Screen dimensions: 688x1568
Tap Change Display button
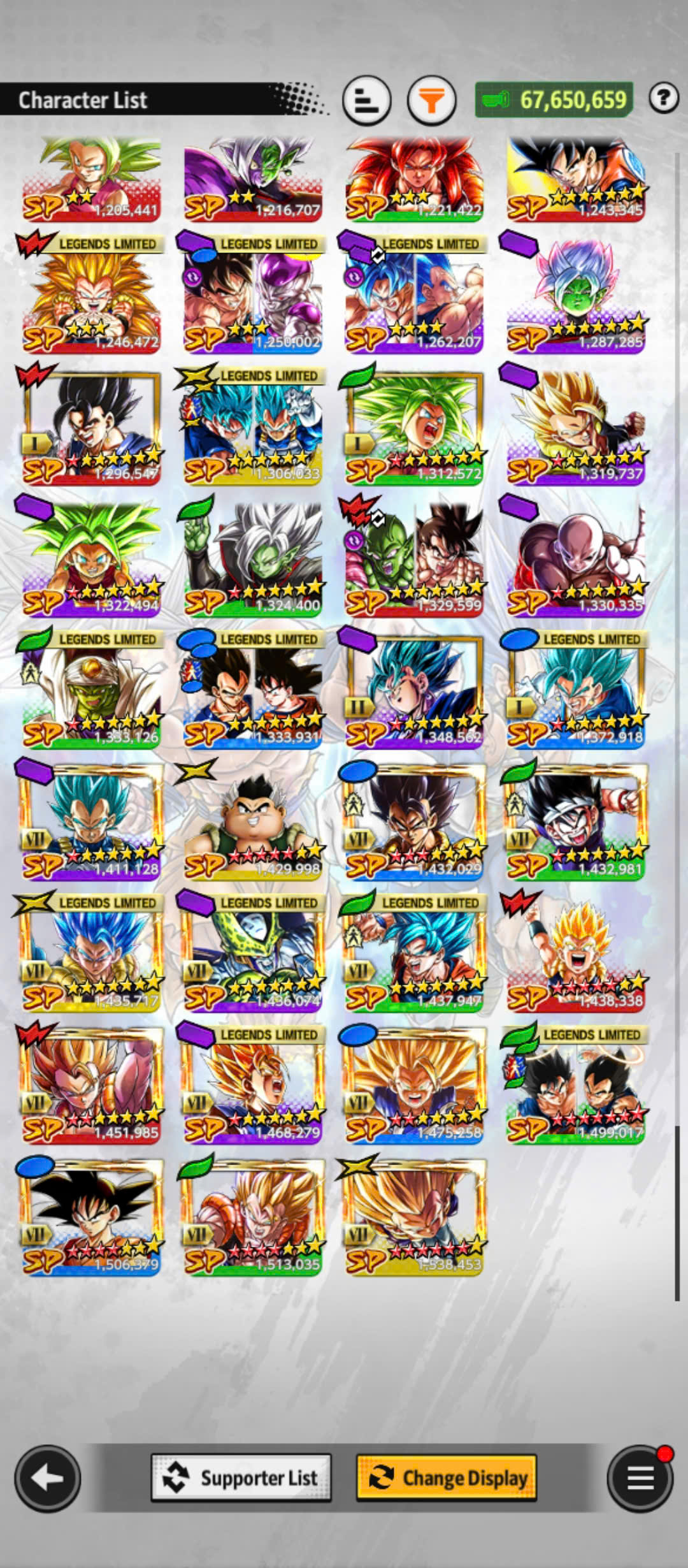click(x=446, y=1477)
